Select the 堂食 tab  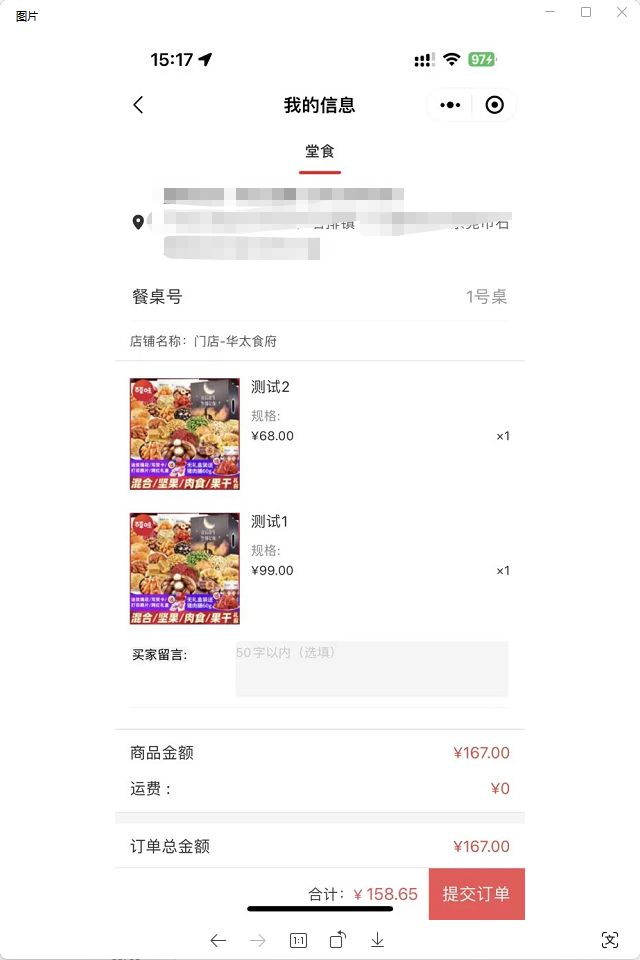point(320,152)
